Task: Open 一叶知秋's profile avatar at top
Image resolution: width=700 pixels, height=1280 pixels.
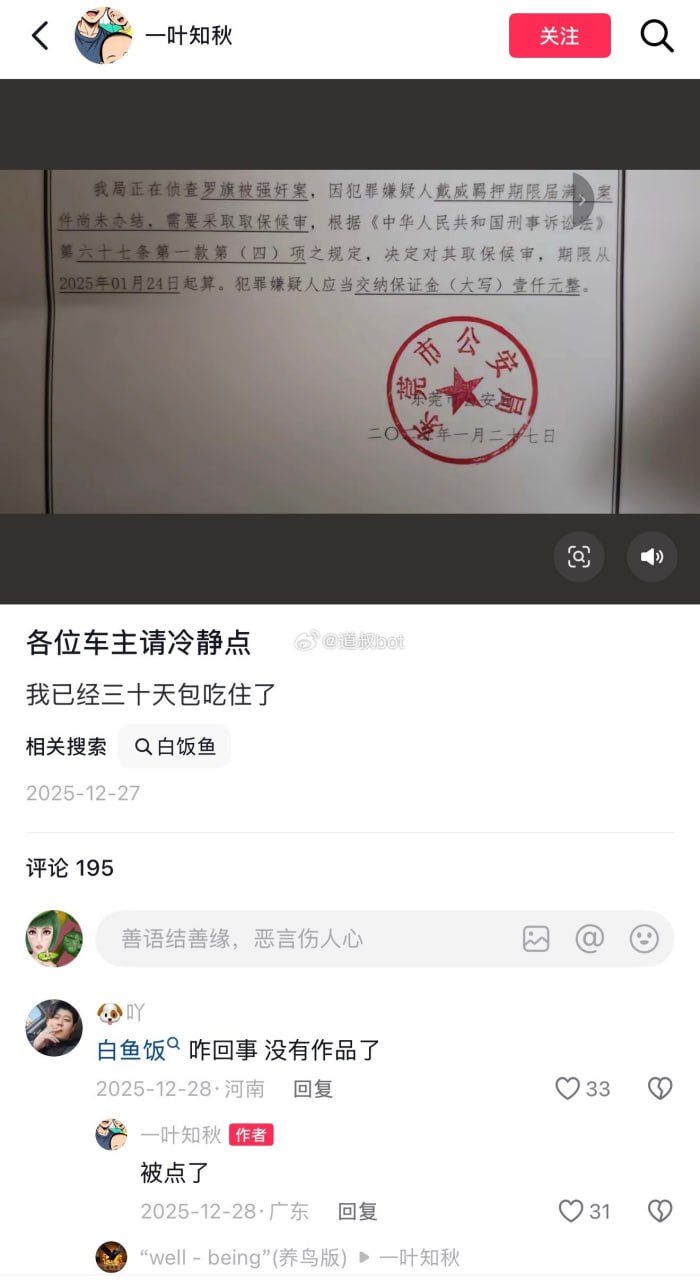Action: (103, 36)
